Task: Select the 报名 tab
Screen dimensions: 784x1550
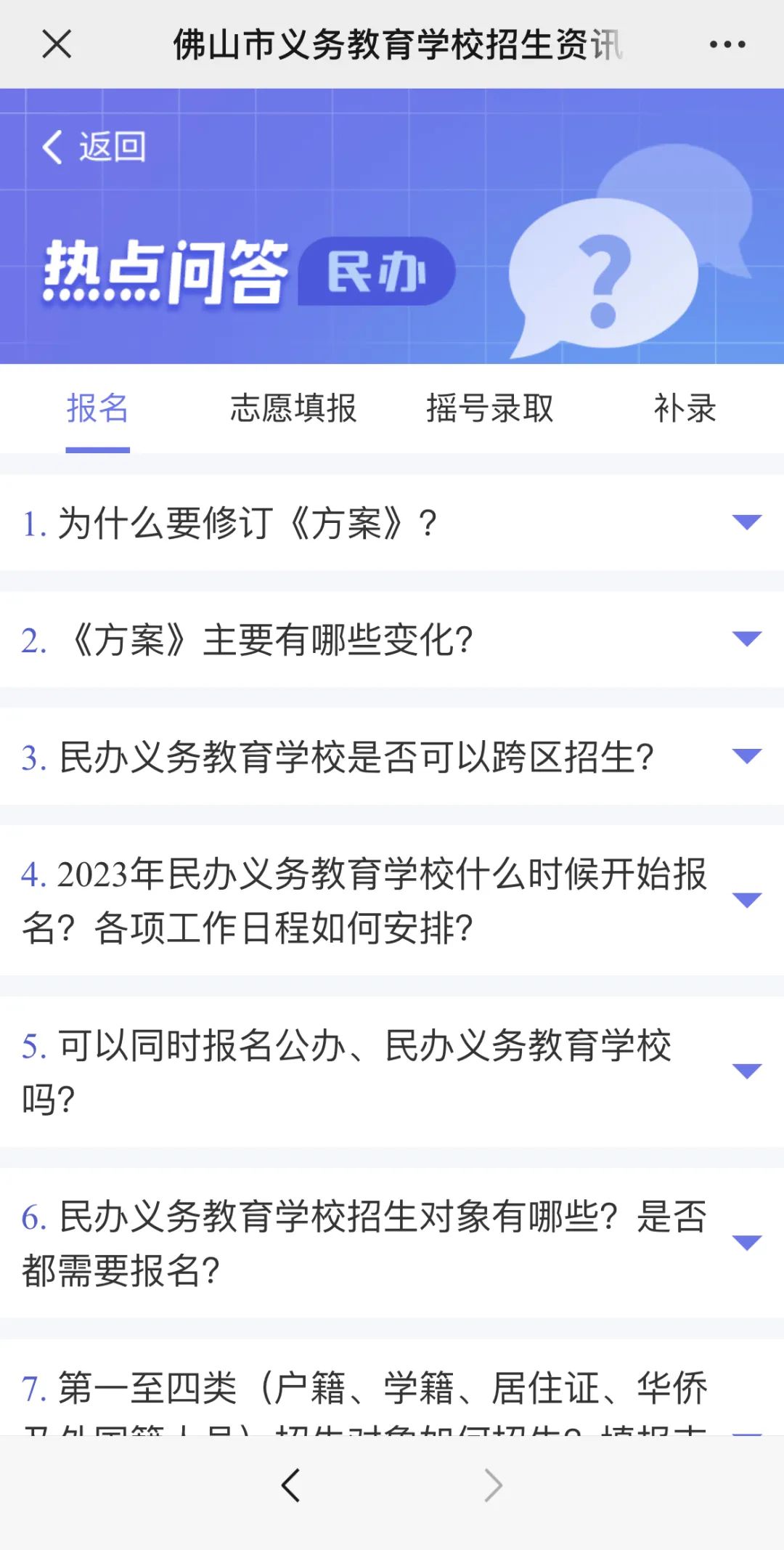Action: pyautogui.click(x=97, y=409)
